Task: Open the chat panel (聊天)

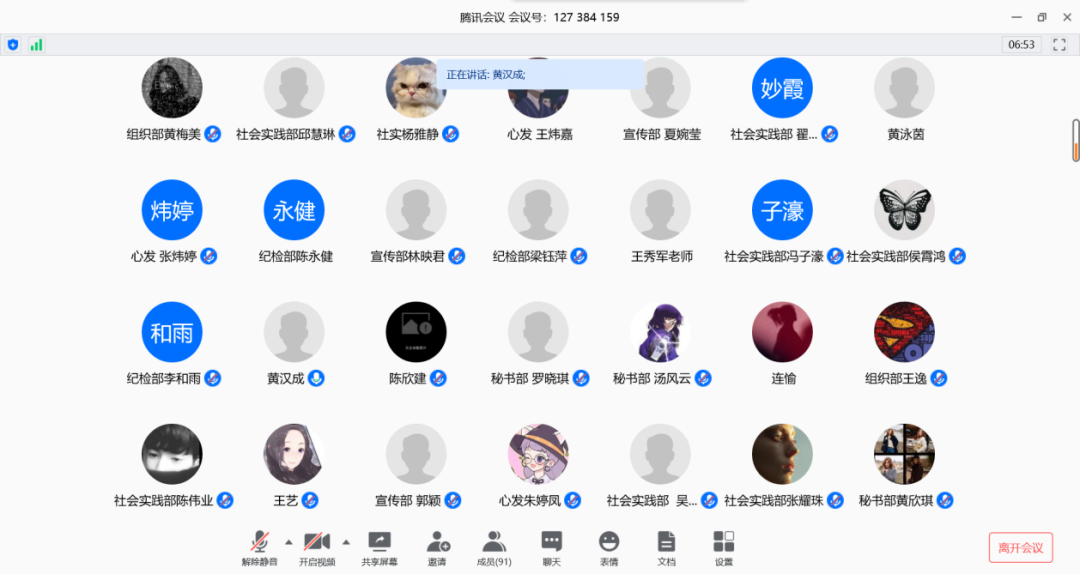Action: point(551,547)
